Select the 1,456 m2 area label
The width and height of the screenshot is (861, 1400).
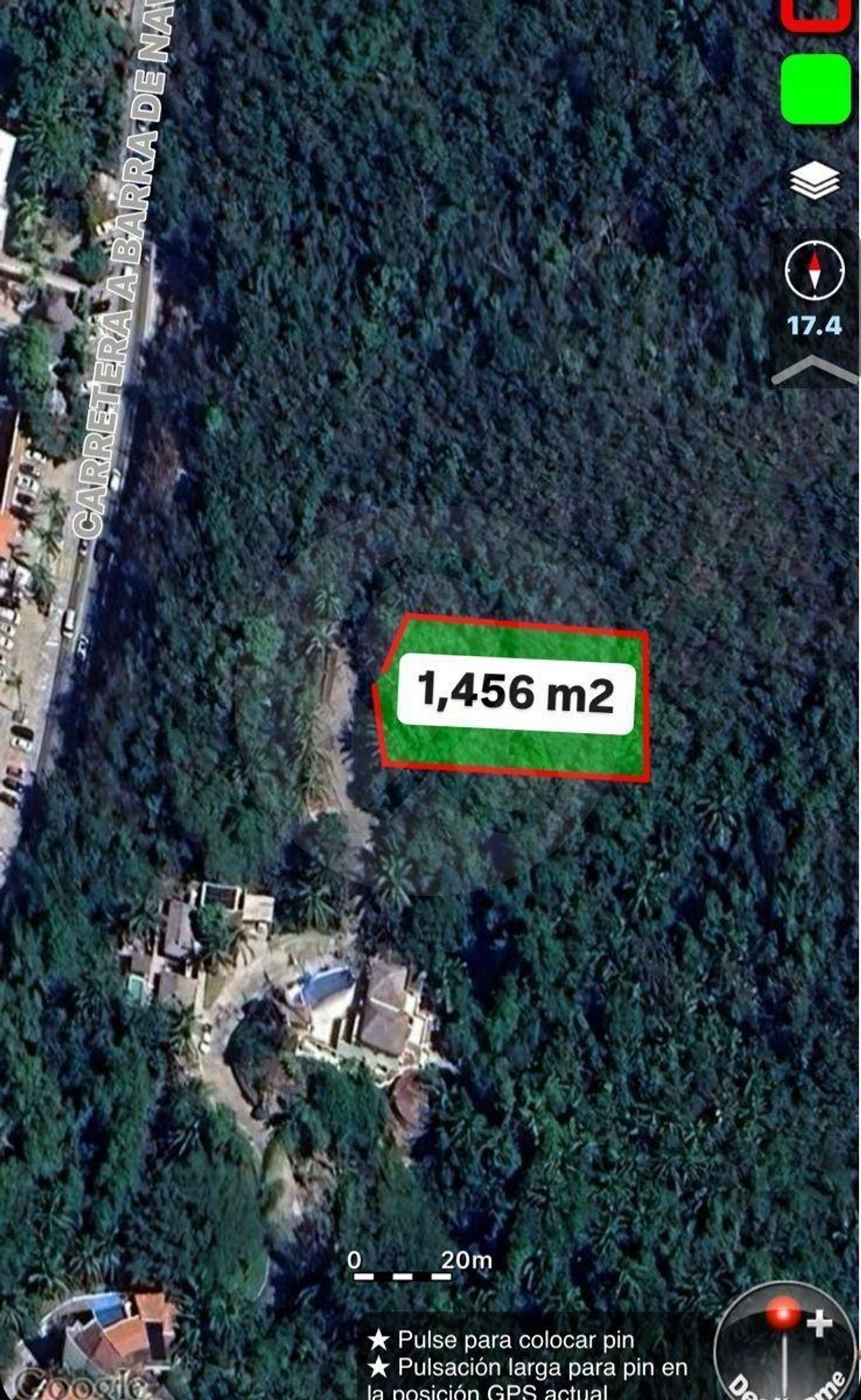(515, 693)
